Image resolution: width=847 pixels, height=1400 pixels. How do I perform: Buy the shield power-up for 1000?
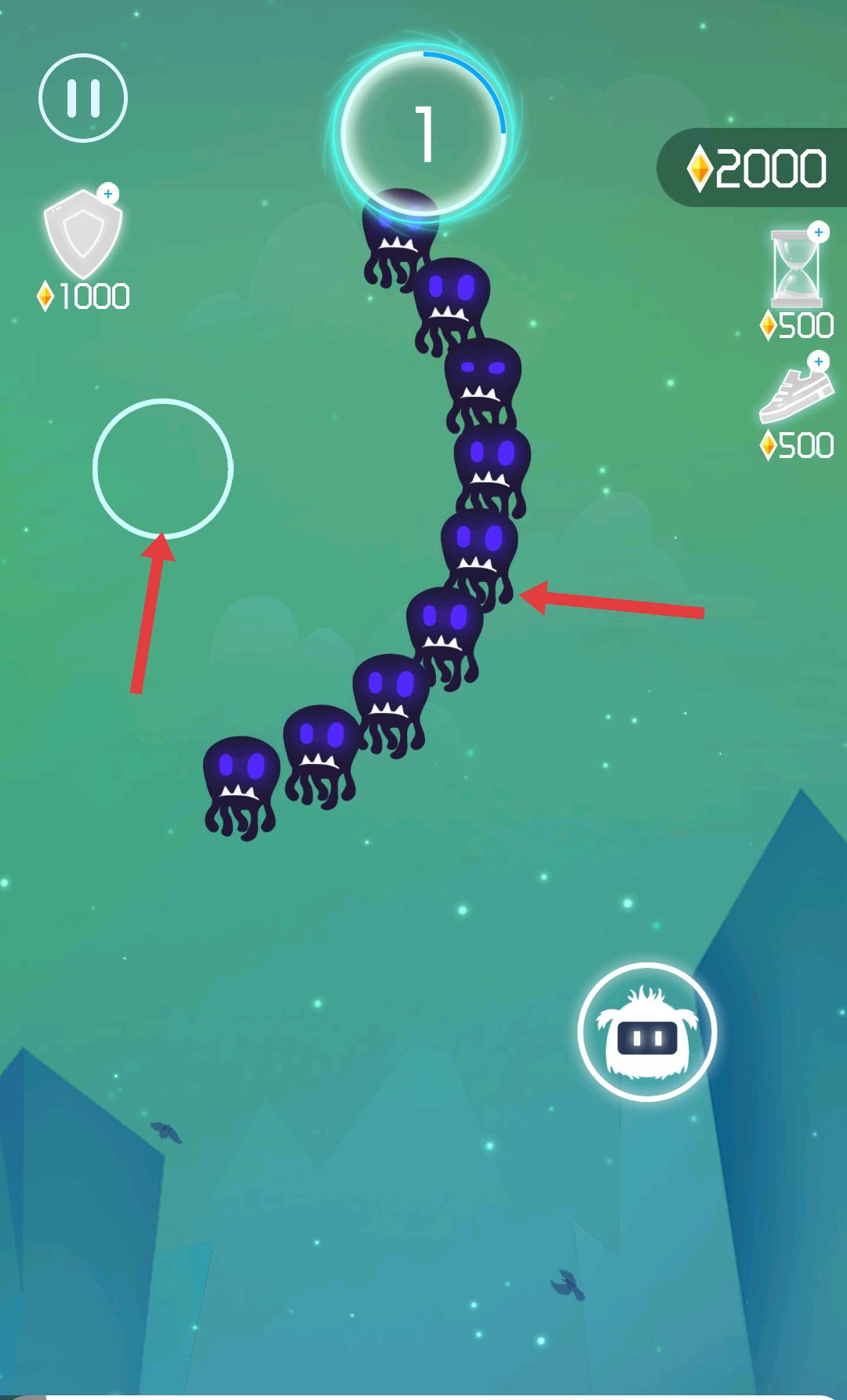click(x=83, y=237)
